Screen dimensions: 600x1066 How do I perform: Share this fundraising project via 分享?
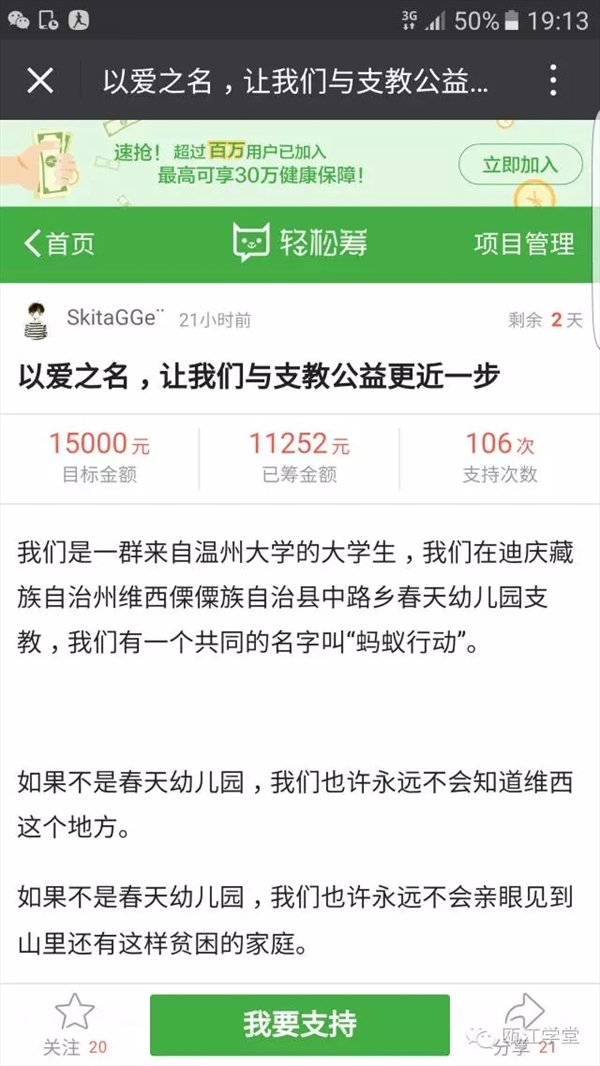point(524,1022)
